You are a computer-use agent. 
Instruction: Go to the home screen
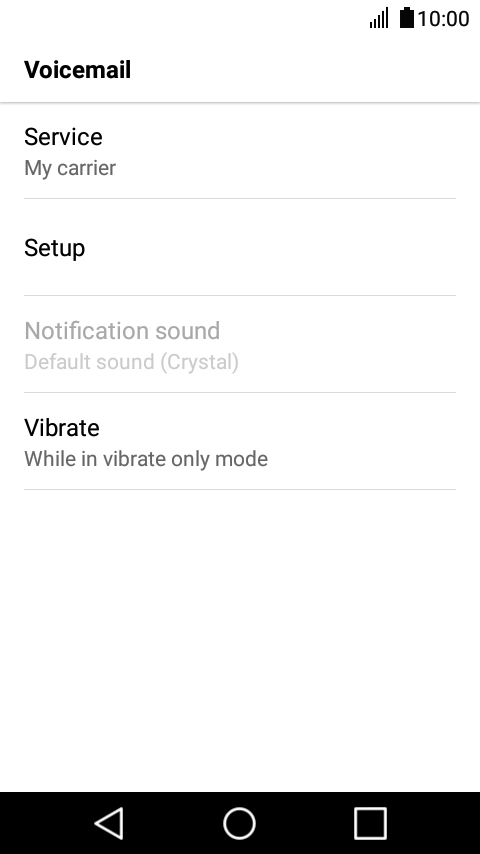tap(239, 823)
